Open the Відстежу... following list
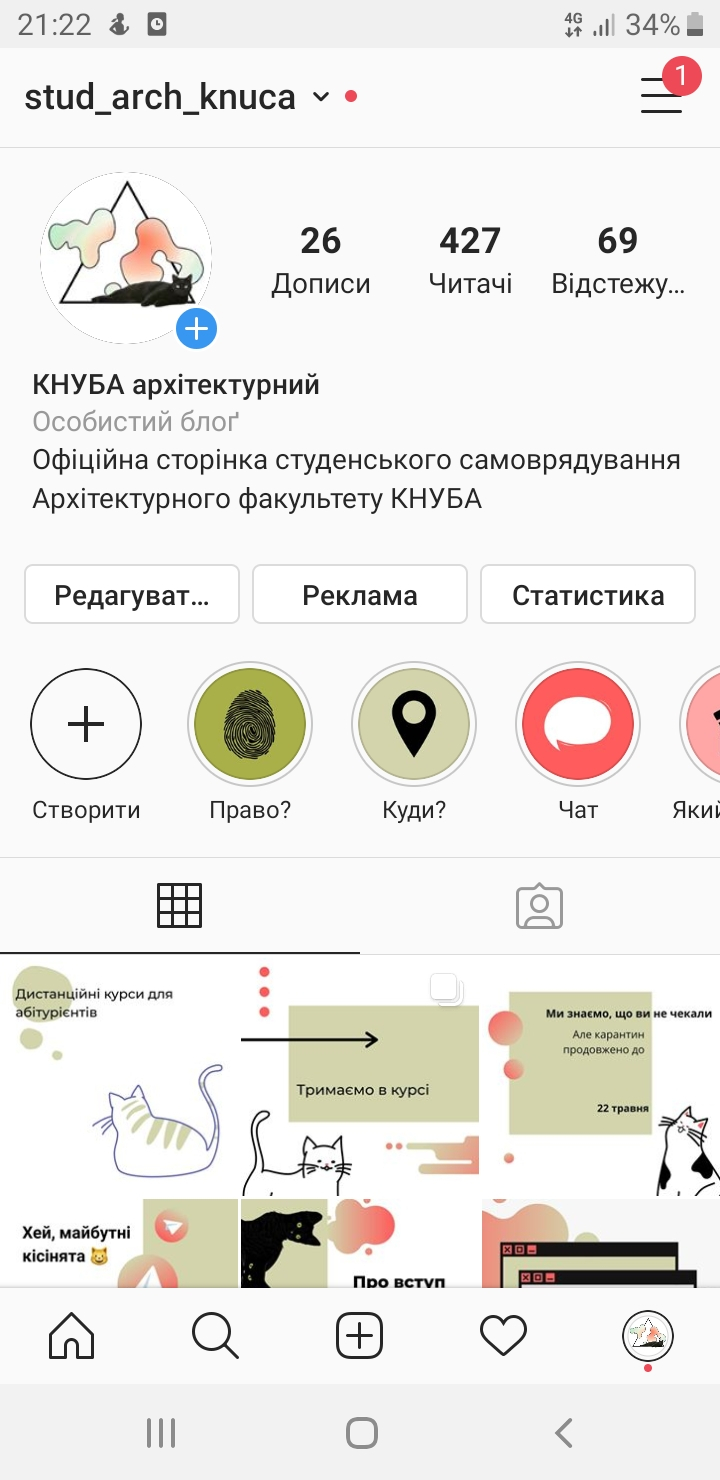720x1480 pixels. pos(618,260)
